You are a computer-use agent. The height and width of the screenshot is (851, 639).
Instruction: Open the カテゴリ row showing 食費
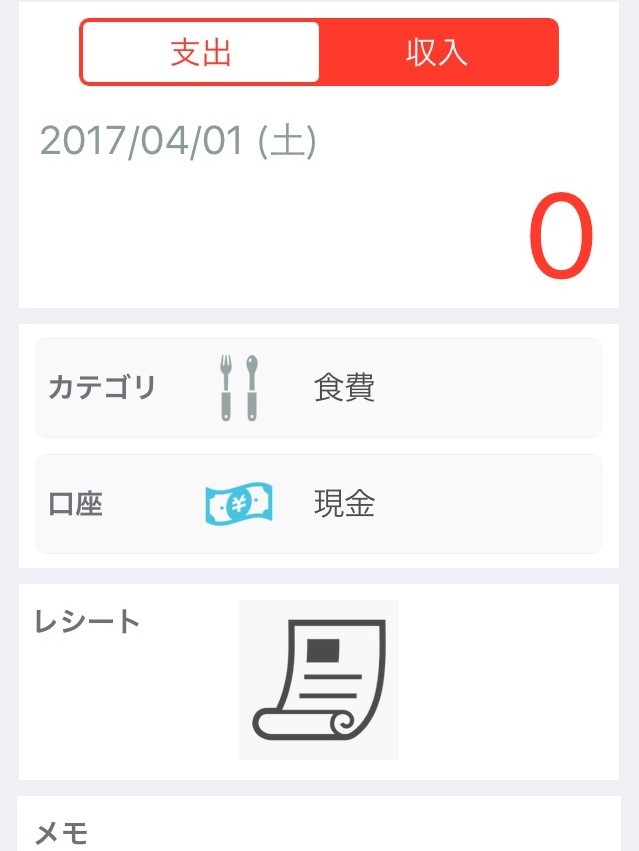[x=318, y=388]
